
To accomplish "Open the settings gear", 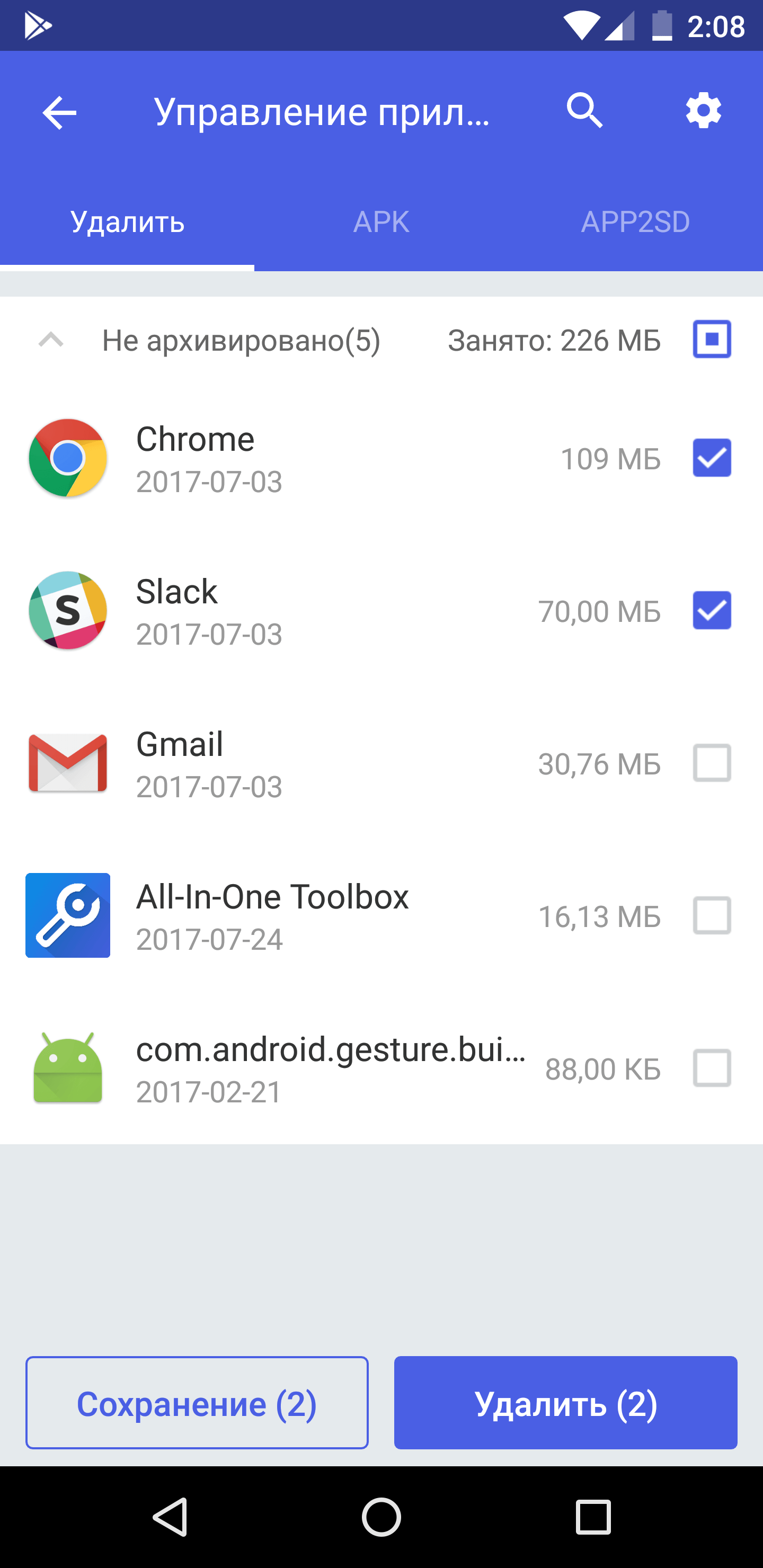I will [703, 111].
